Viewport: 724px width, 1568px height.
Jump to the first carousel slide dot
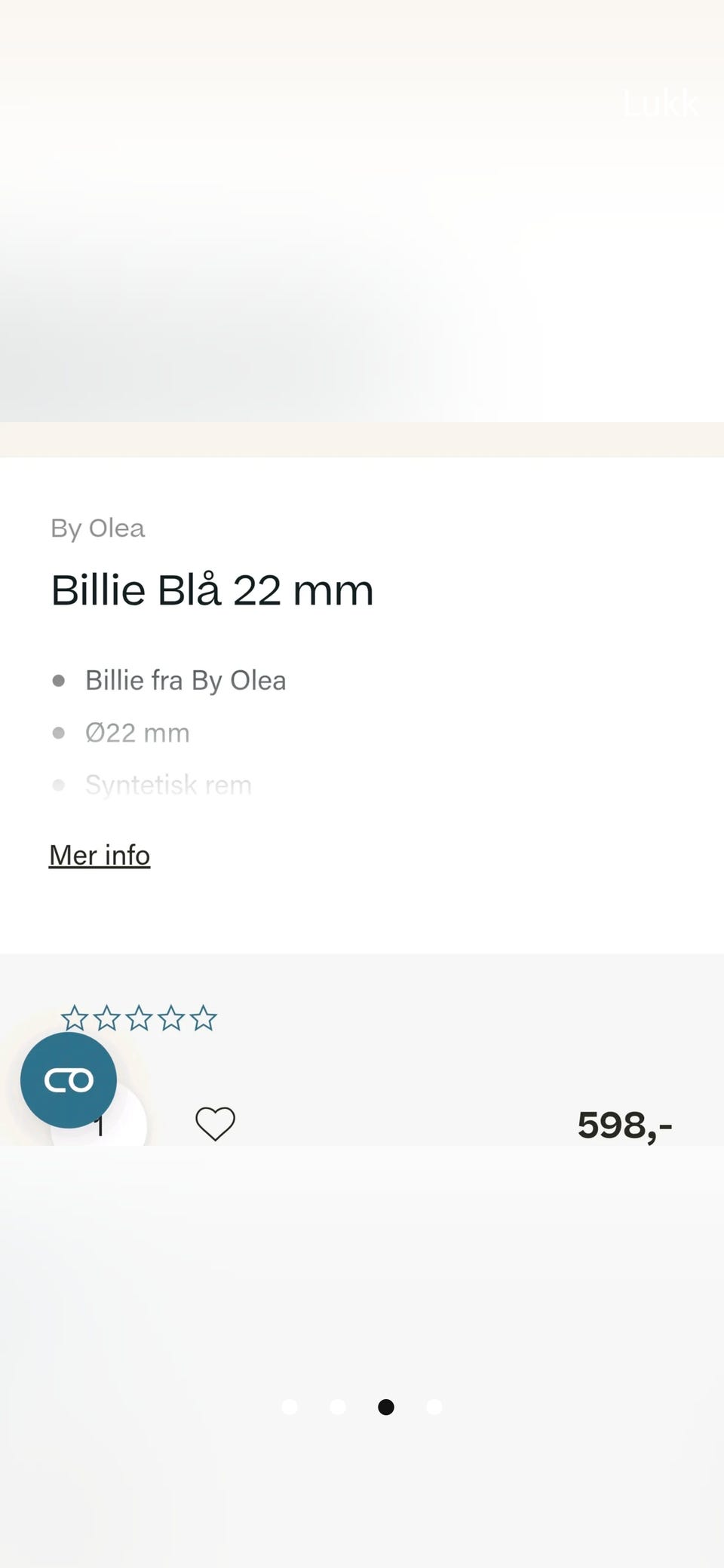coord(290,1407)
